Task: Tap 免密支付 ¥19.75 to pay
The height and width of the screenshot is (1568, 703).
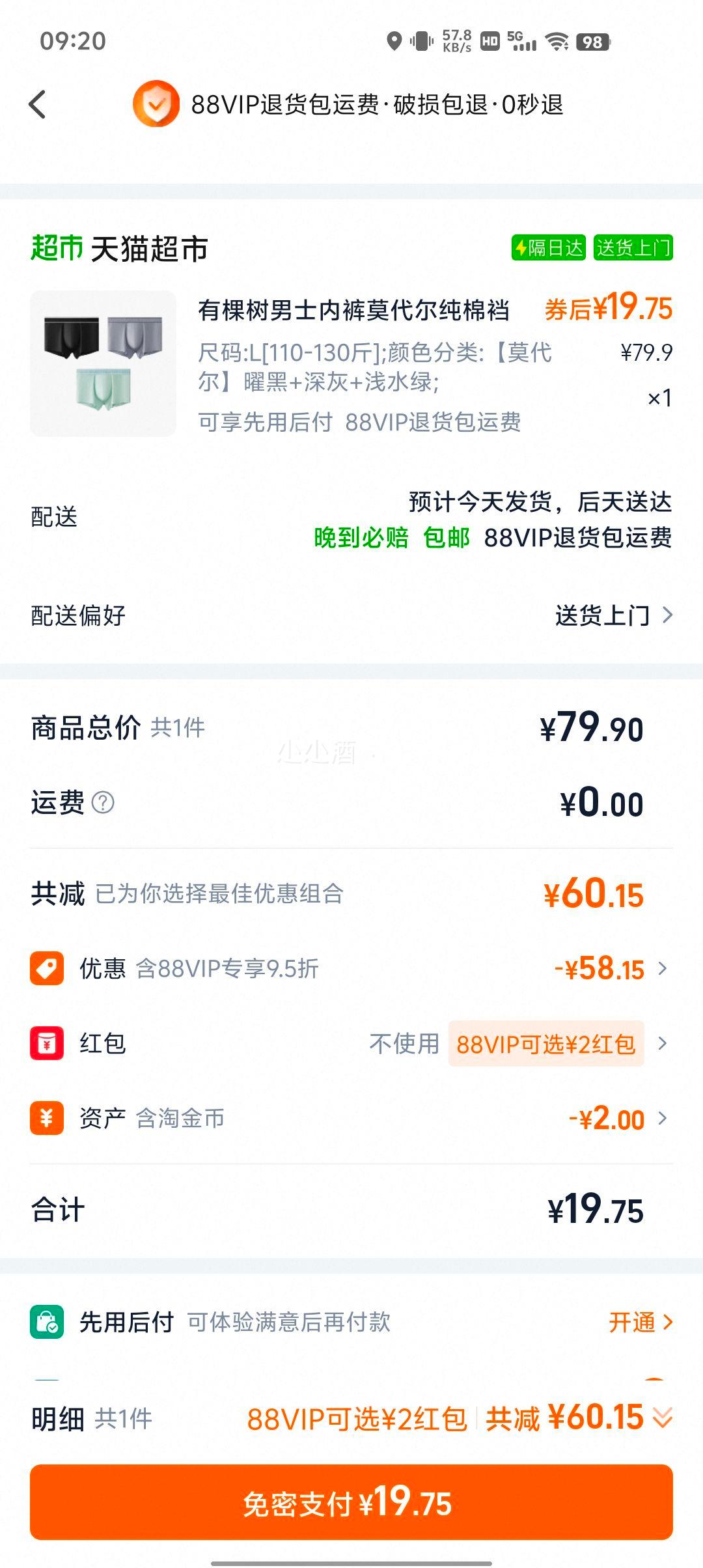Action: tap(351, 1503)
